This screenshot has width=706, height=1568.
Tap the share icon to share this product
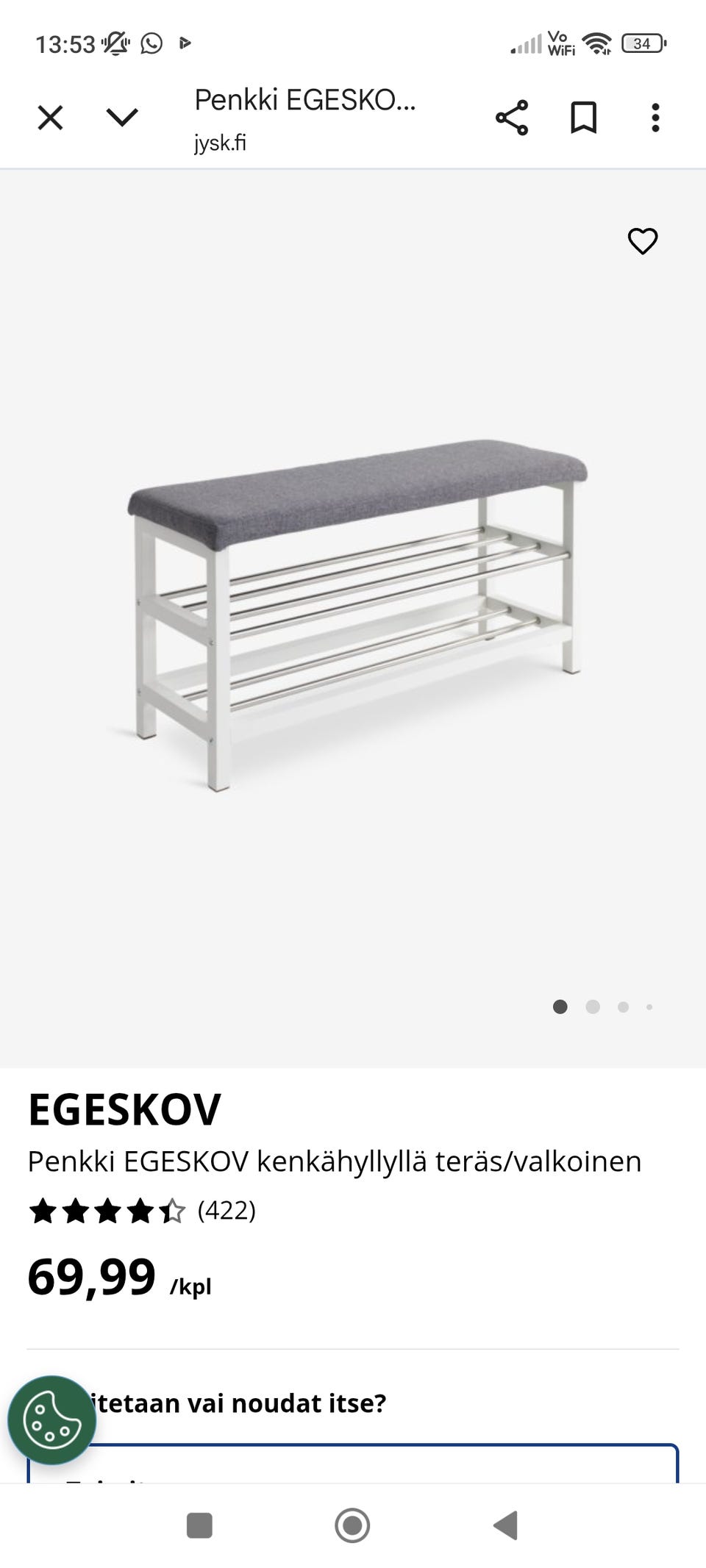[512, 116]
